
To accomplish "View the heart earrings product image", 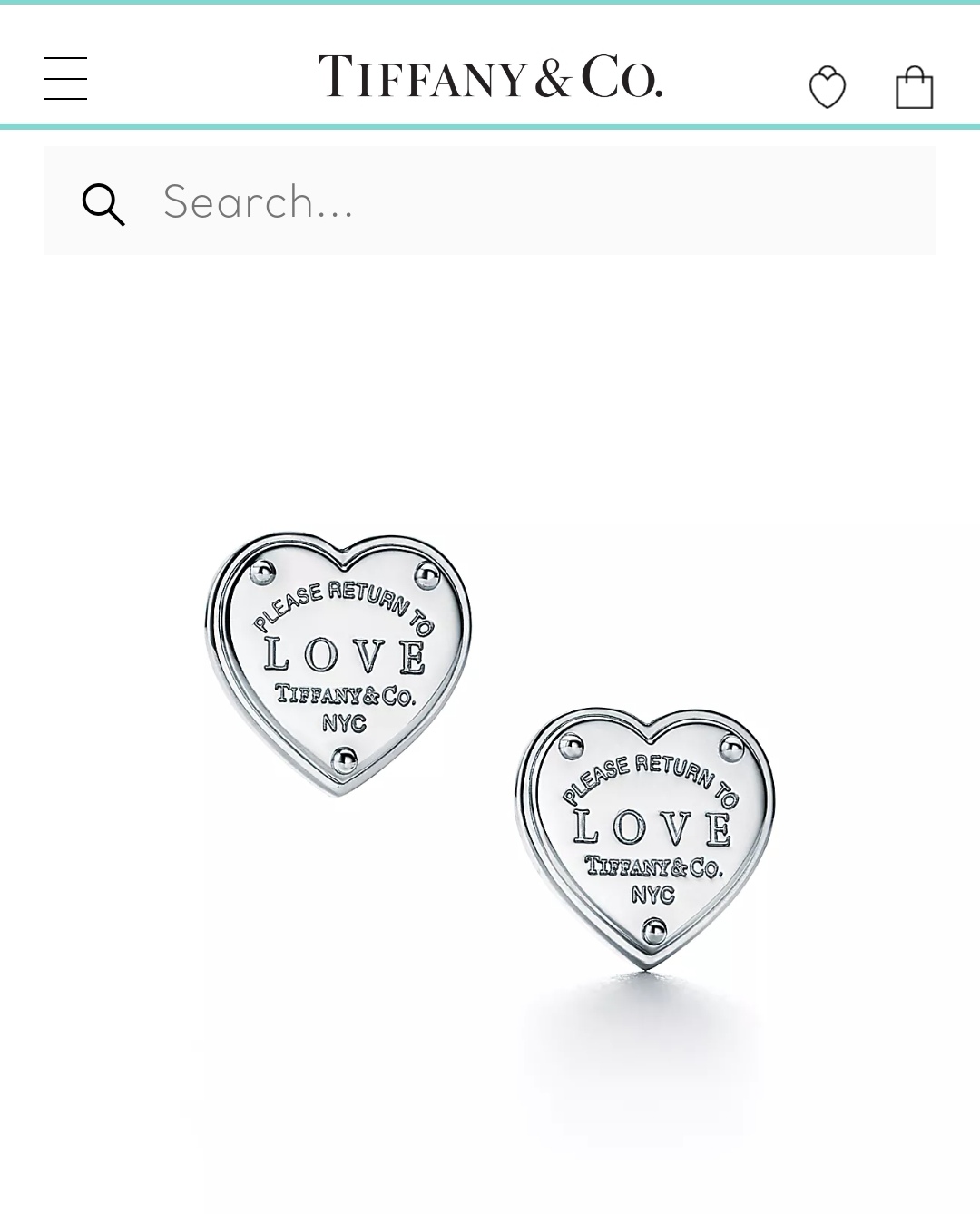I will point(490,753).
